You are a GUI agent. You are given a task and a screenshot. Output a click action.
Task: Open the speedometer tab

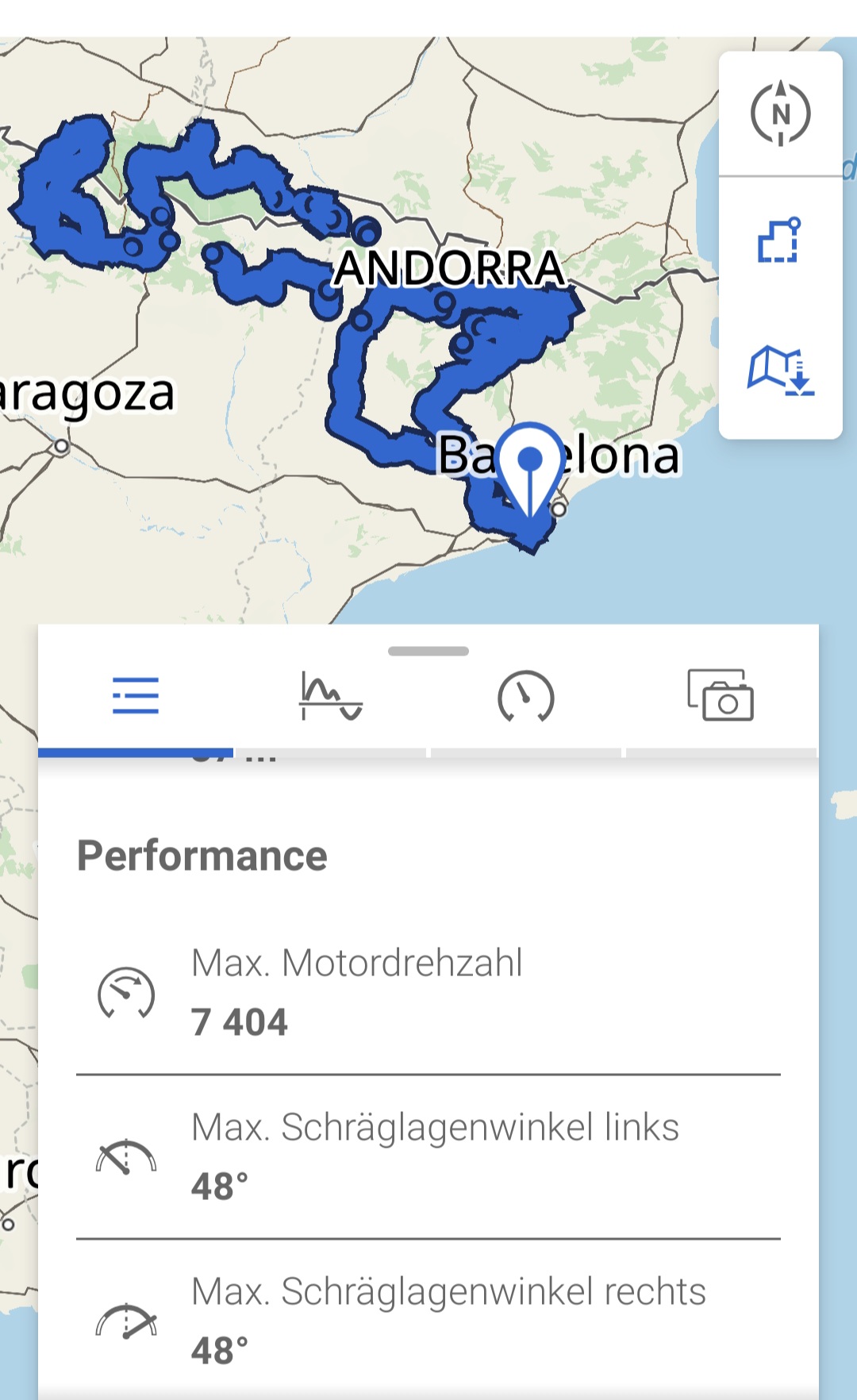click(x=526, y=697)
